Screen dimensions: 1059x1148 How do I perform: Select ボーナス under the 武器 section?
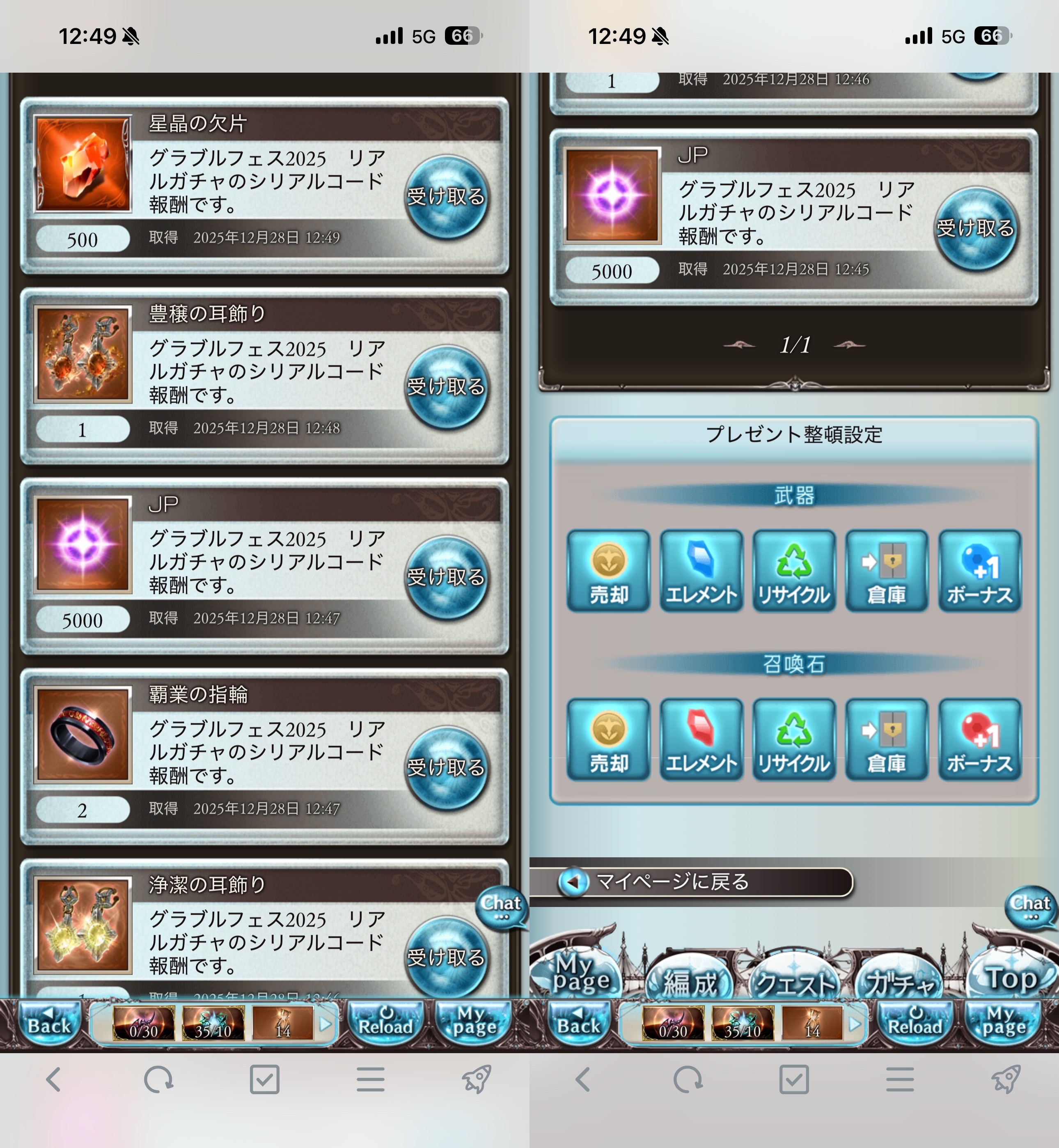[980, 571]
